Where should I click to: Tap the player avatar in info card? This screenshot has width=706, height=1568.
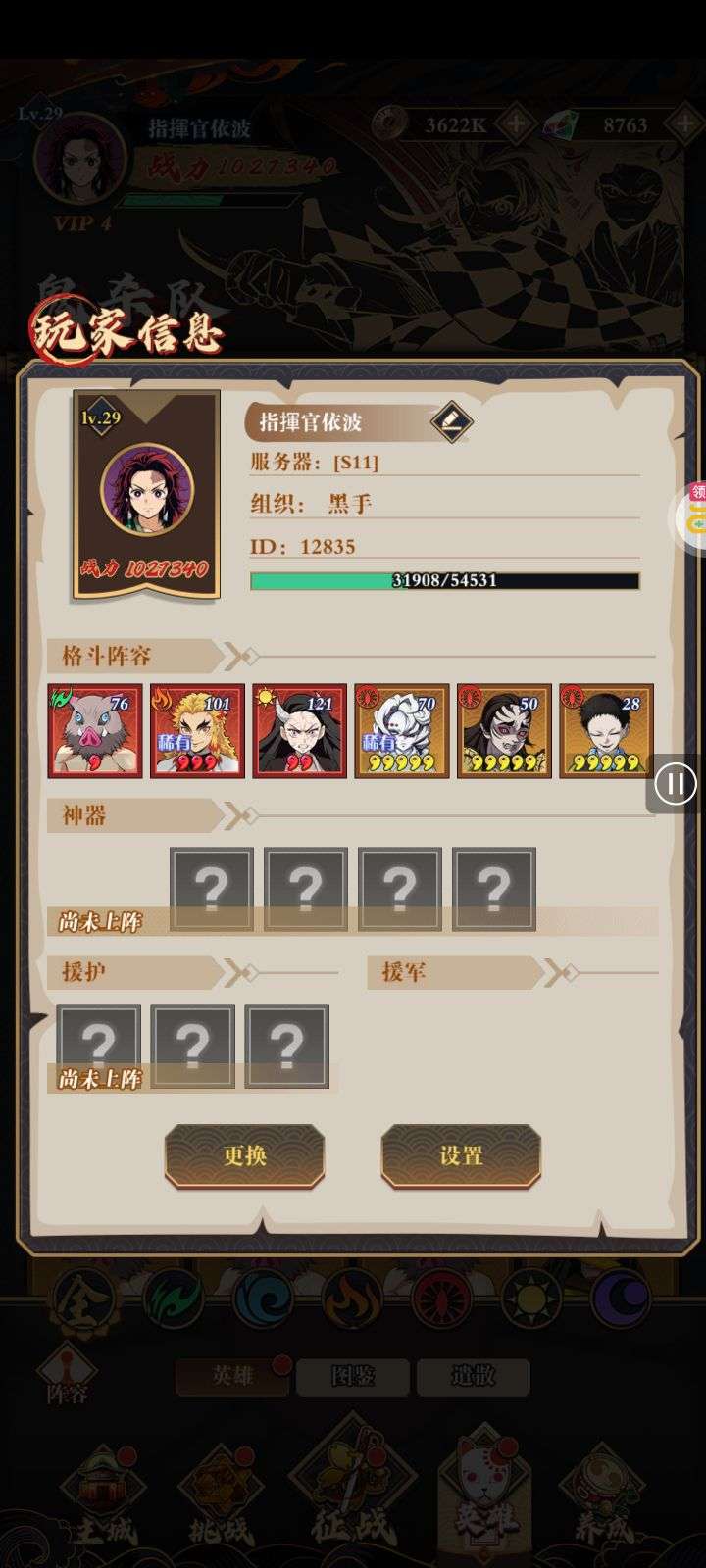point(148,489)
